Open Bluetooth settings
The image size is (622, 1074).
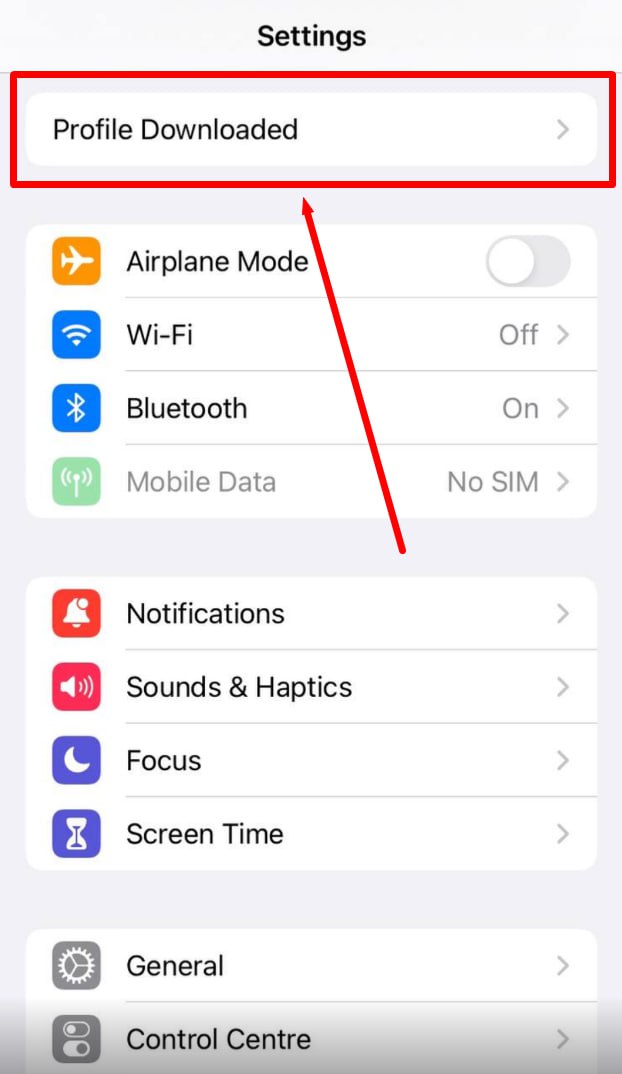pyautogui.click(x=311, y=408)
